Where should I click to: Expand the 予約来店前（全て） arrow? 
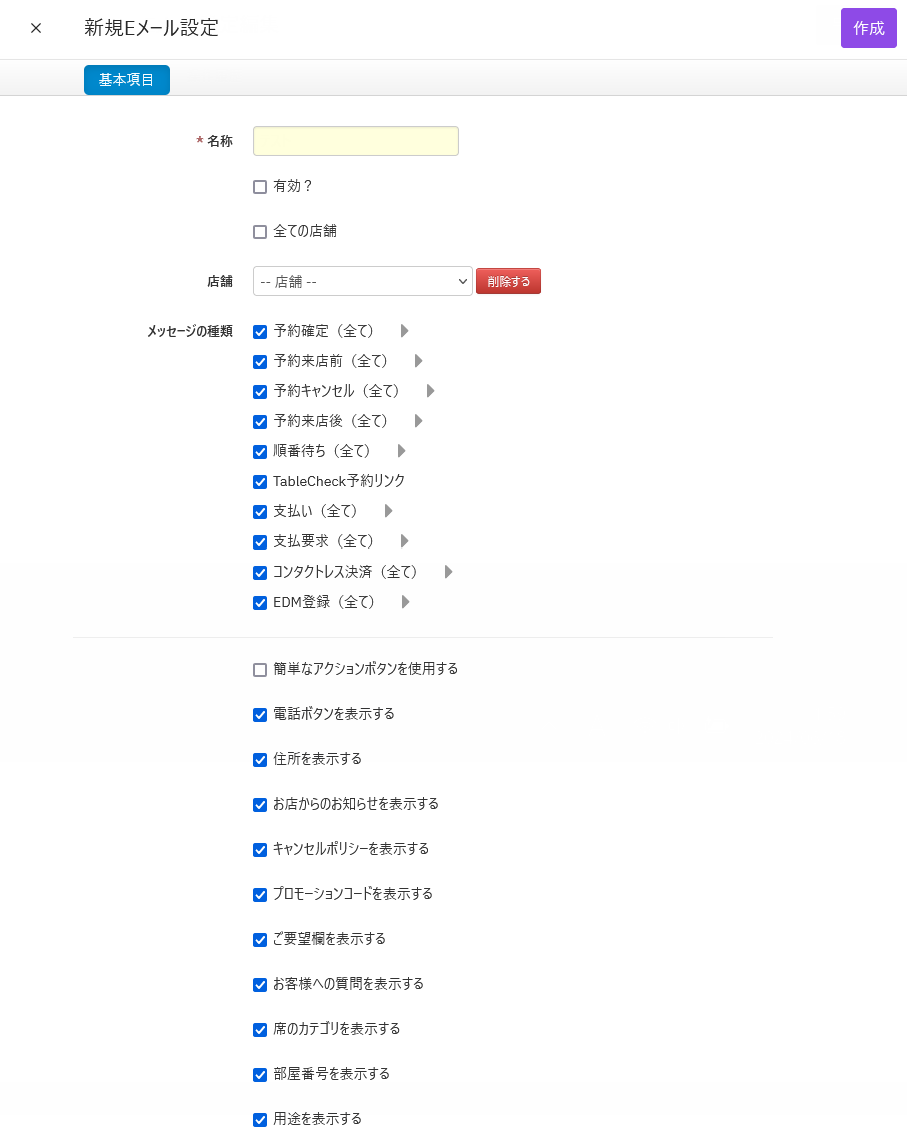[419, 361]
